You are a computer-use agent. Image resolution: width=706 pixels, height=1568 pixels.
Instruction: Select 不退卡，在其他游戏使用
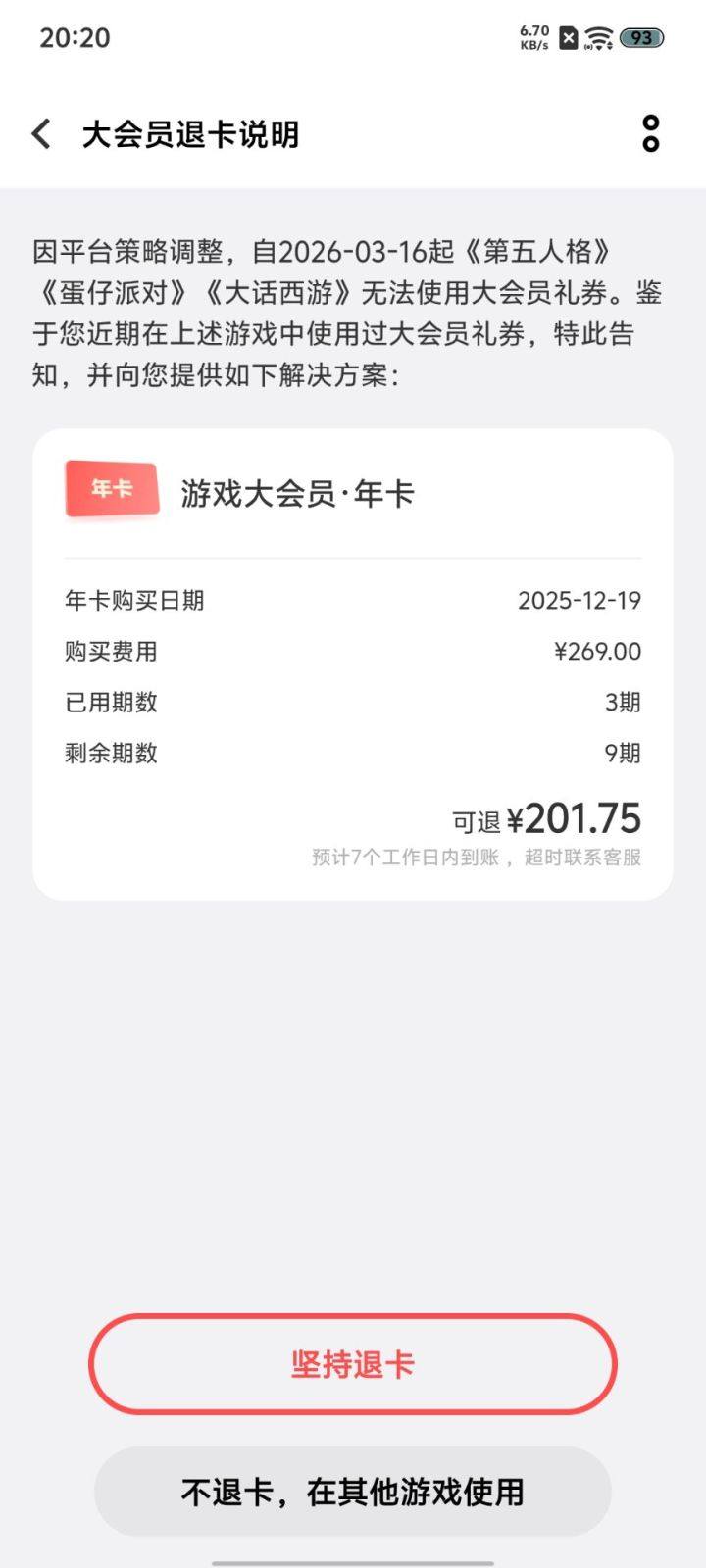point(353,1489)
